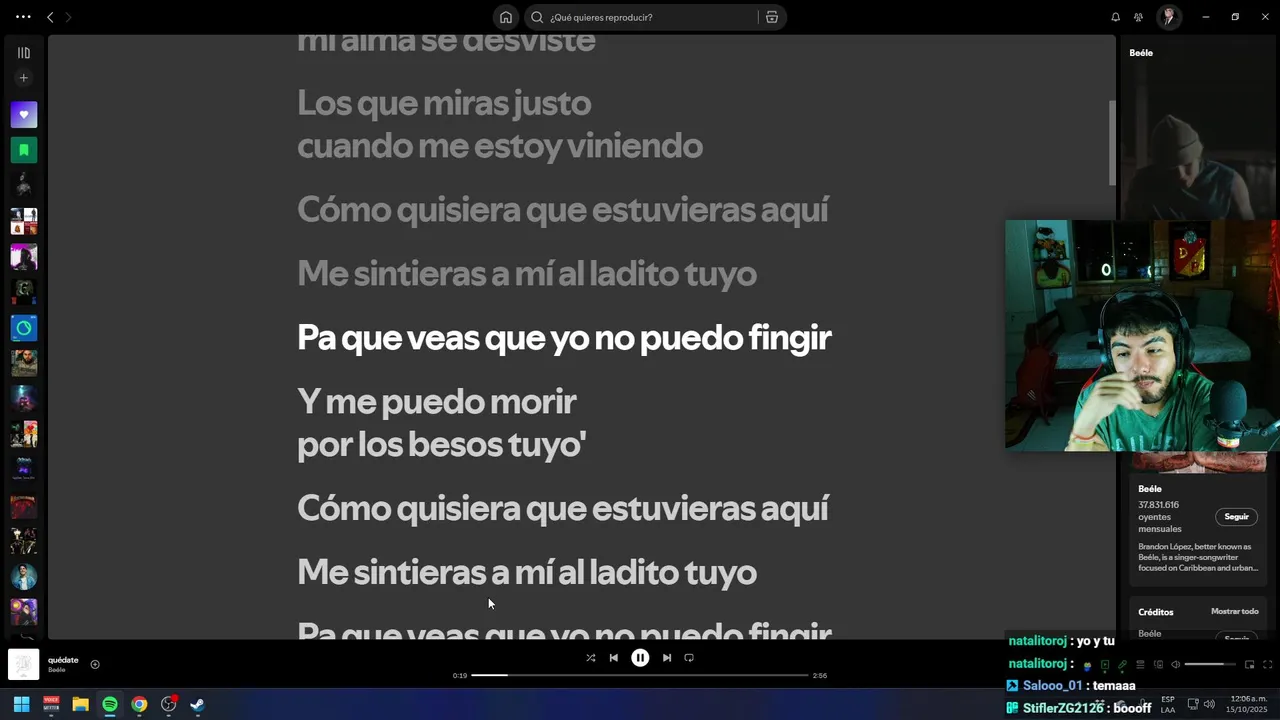Open the browse icon in search bar
Viewport: 1280px width, 720px height.
[772, 17]
